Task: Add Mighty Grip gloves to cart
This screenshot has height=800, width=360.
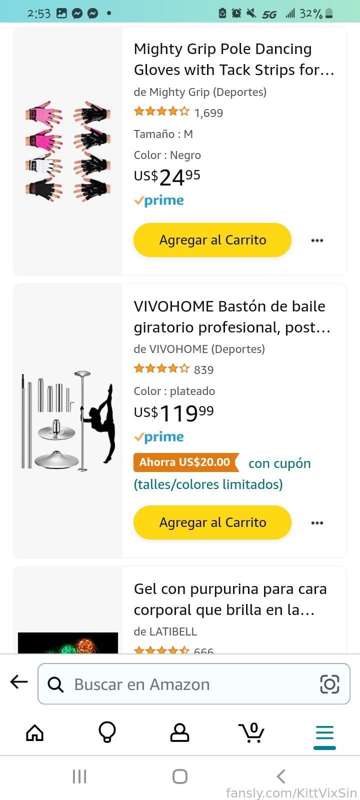Action: pyautogui.click(x=212, y=240)
